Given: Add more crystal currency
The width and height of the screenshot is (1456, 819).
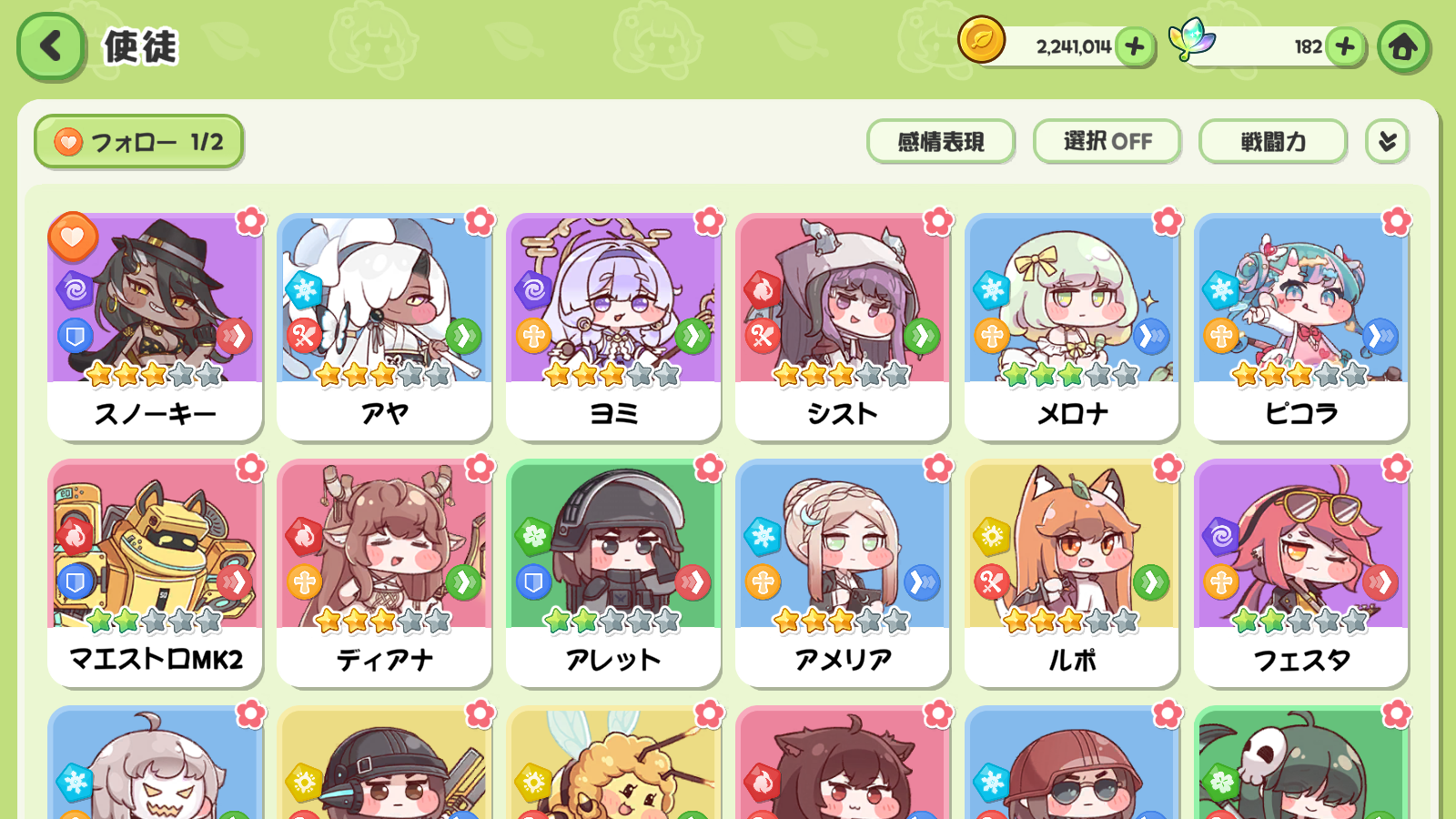Looking at the screenshot, I should point(1345,46).
